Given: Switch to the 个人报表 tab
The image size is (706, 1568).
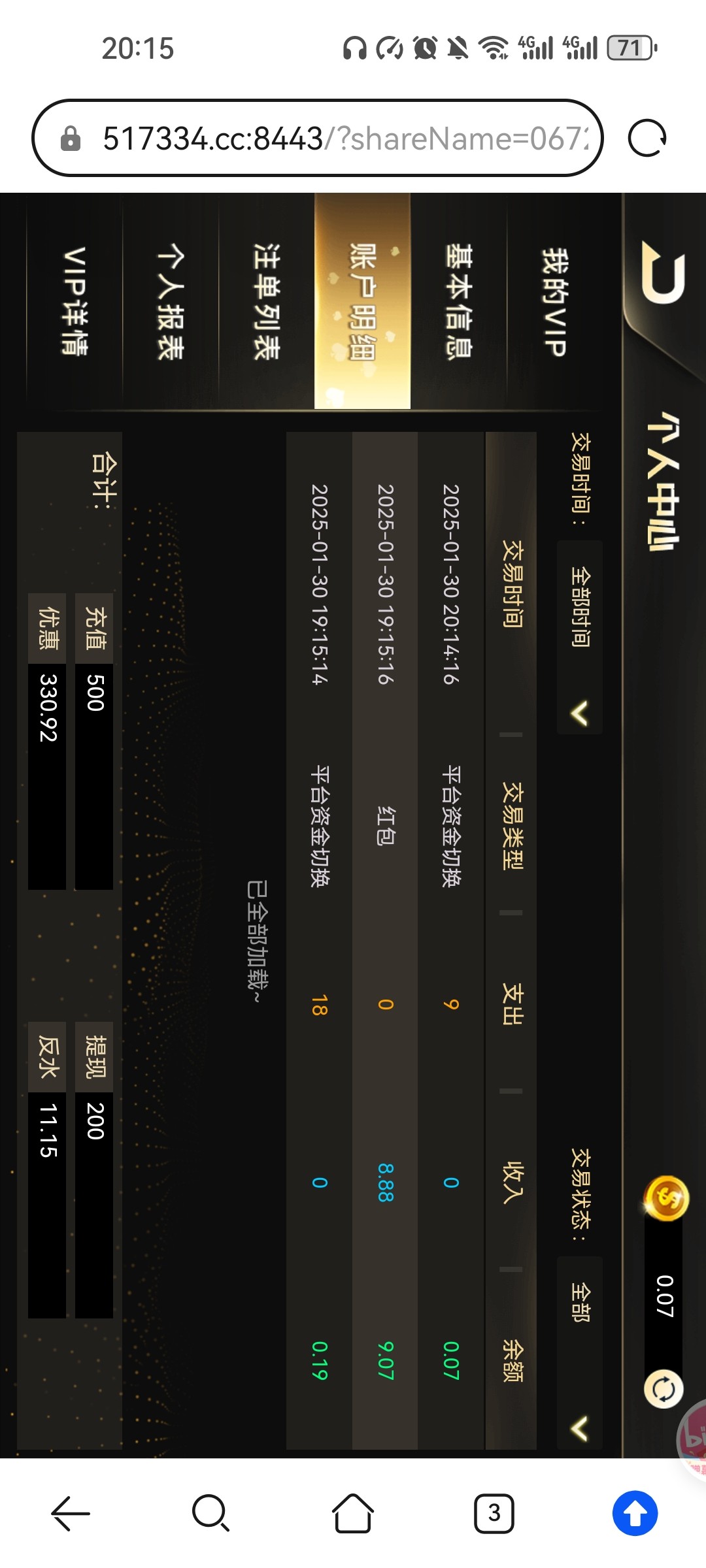Looking at the screenshot, I should coord(170,301).
